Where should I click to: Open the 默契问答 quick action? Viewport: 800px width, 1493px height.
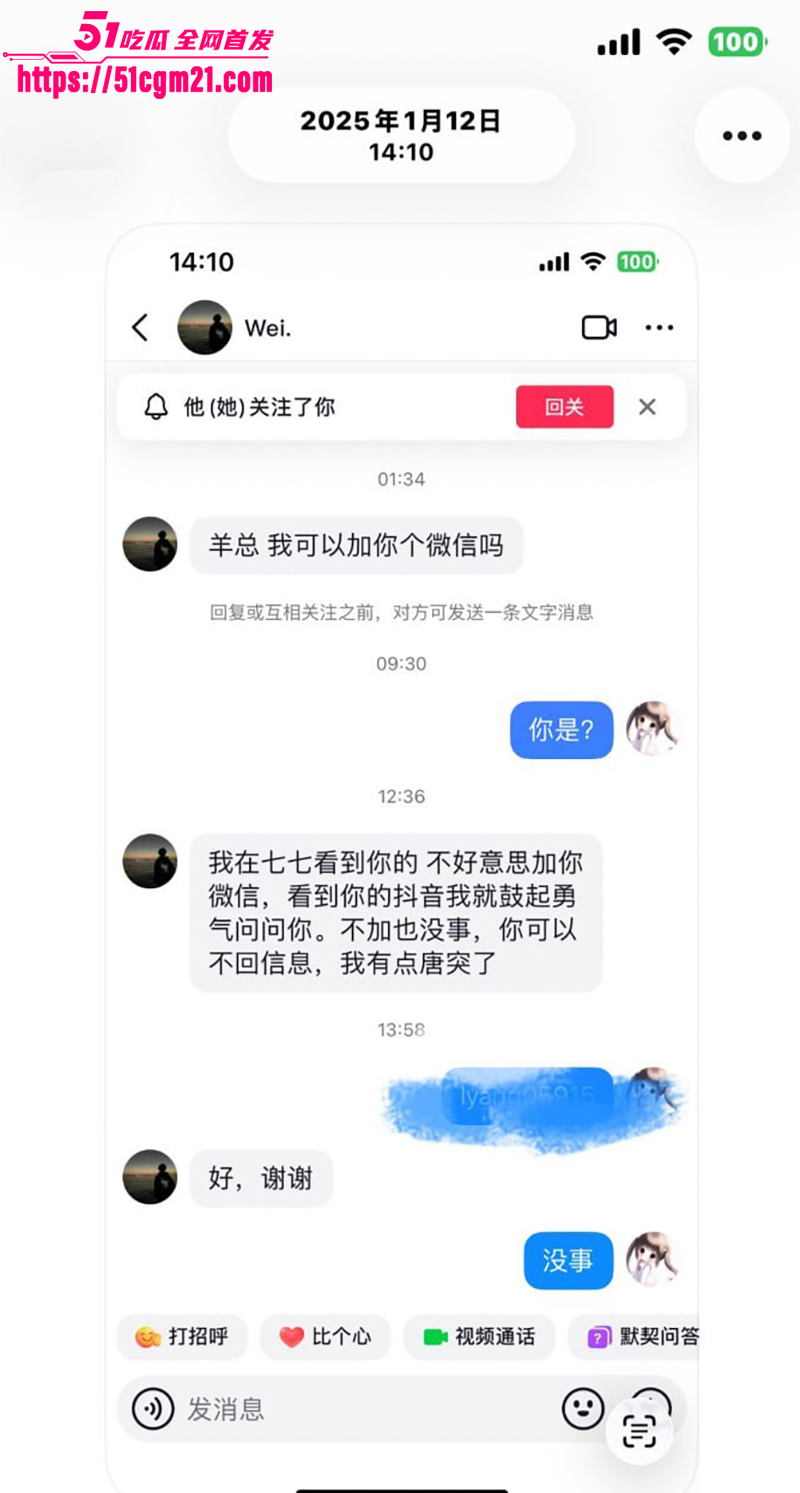(x=645, y=1337)
